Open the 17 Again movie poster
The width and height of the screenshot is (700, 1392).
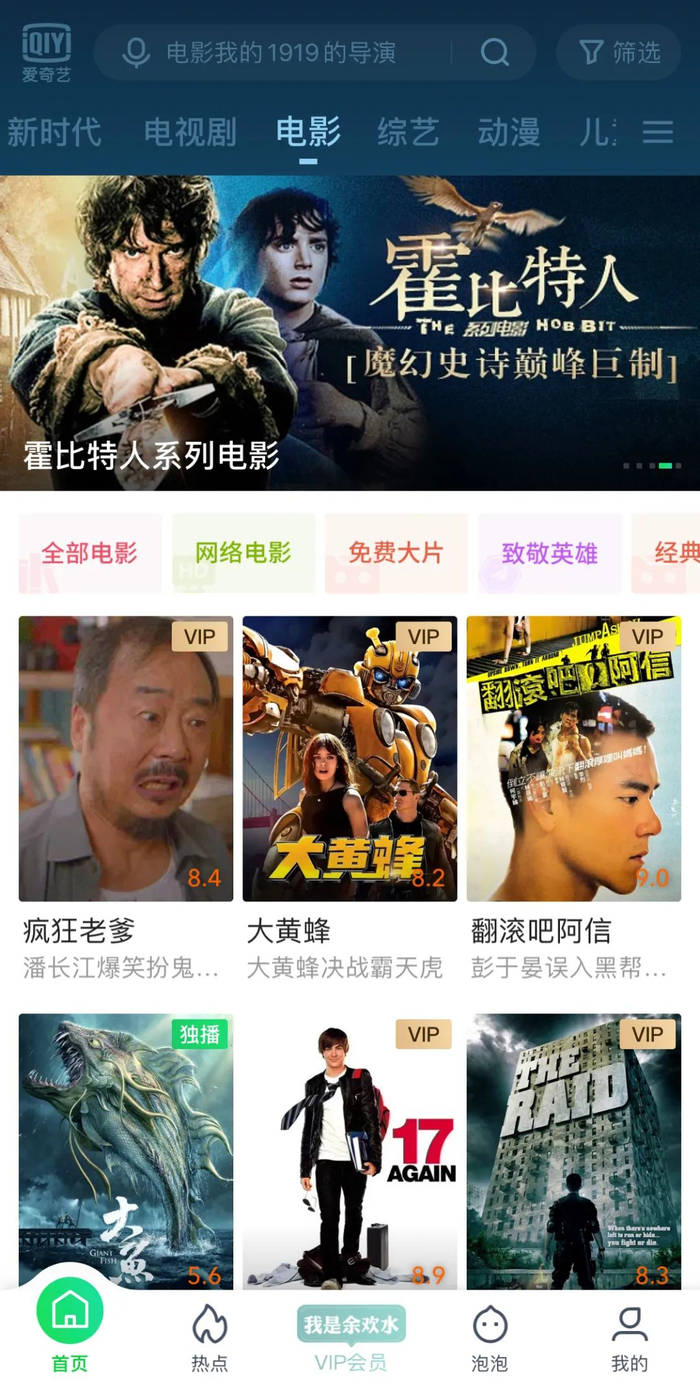(x=350, y=1150)
